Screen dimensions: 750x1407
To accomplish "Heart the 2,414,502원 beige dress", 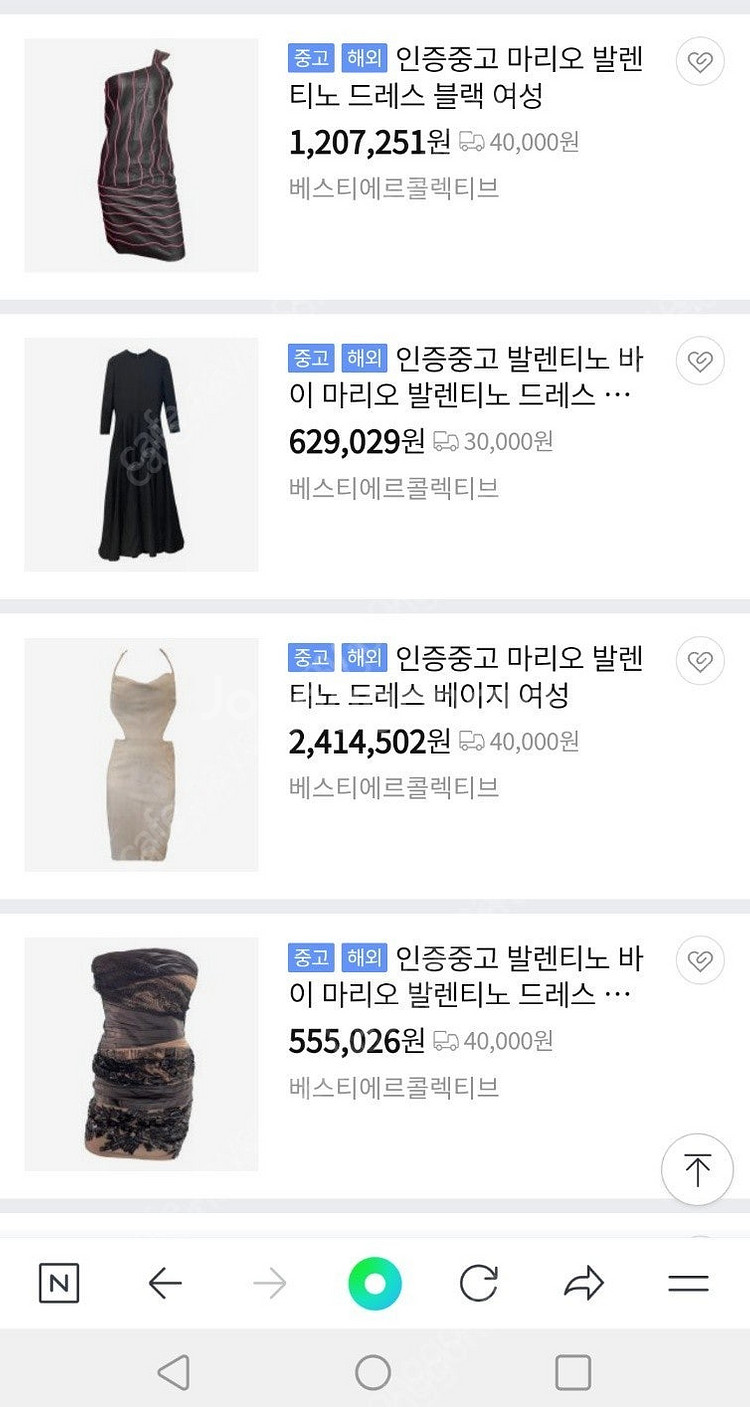I will pos(700,661).
